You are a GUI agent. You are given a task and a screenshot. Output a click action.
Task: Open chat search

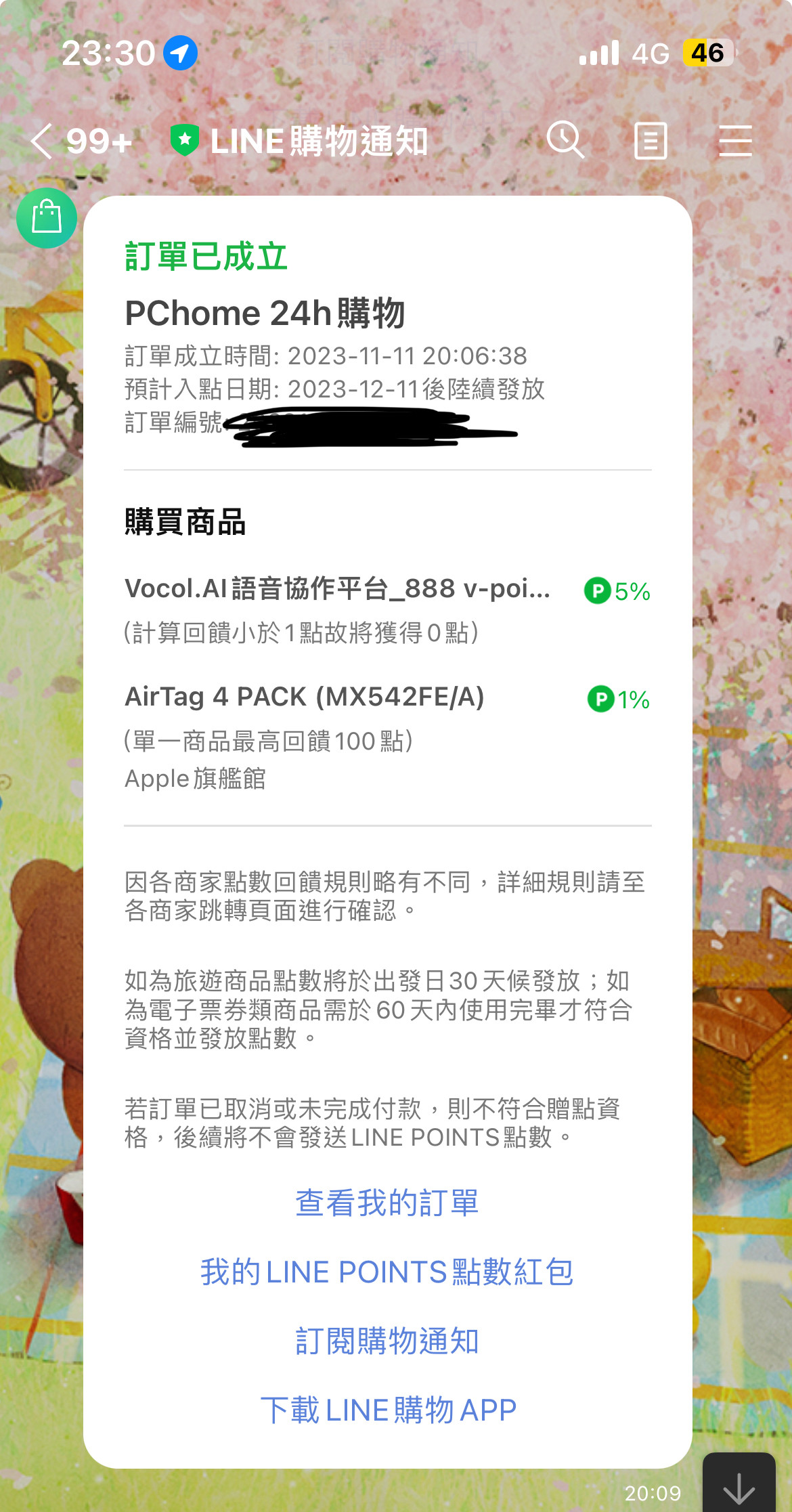pos(565,140)
